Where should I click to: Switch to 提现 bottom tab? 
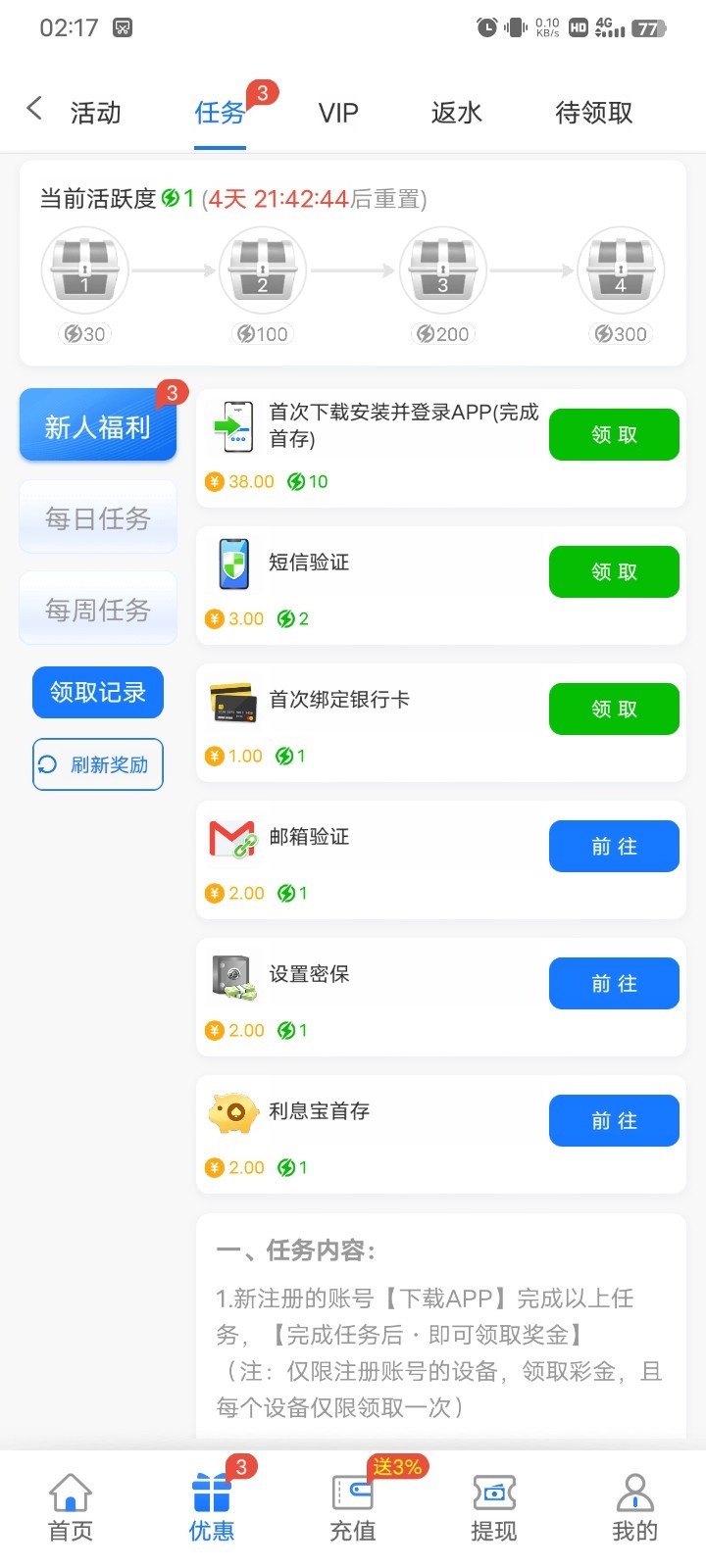[493, 1507]
